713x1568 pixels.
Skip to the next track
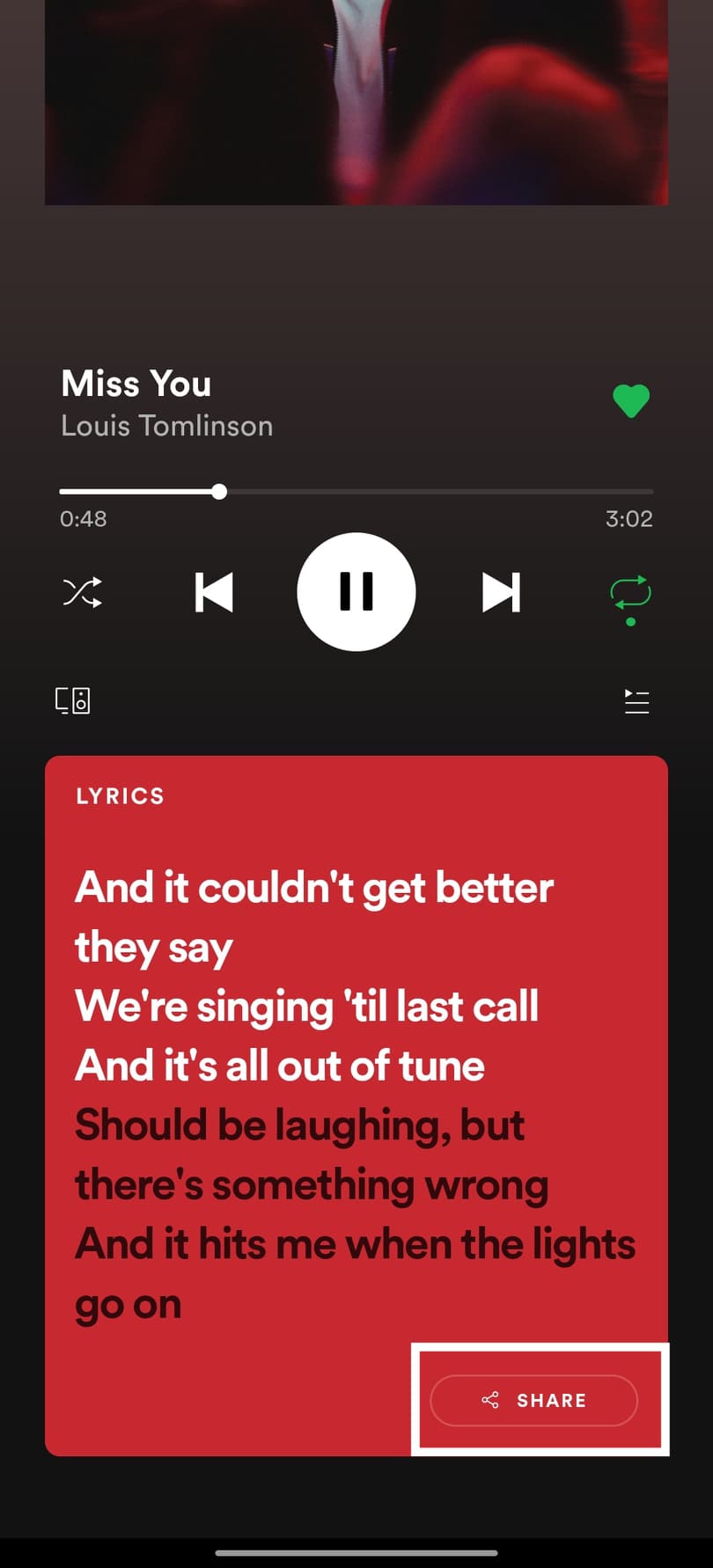(501, 592)
